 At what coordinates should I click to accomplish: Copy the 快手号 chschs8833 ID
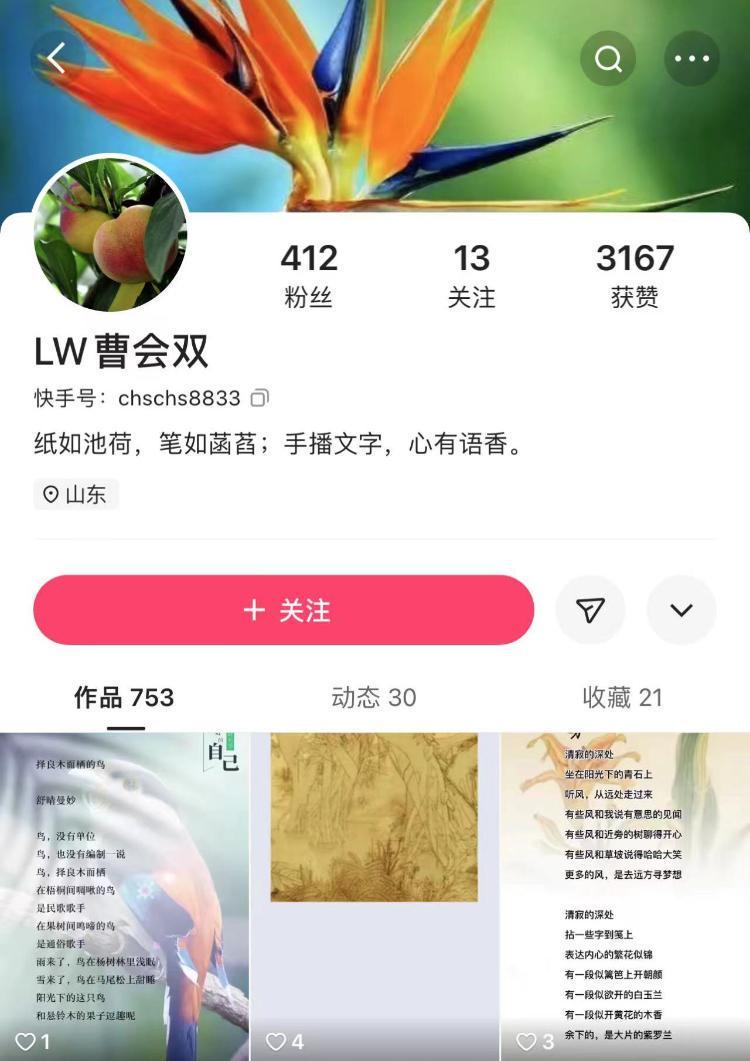pos(260,398)
